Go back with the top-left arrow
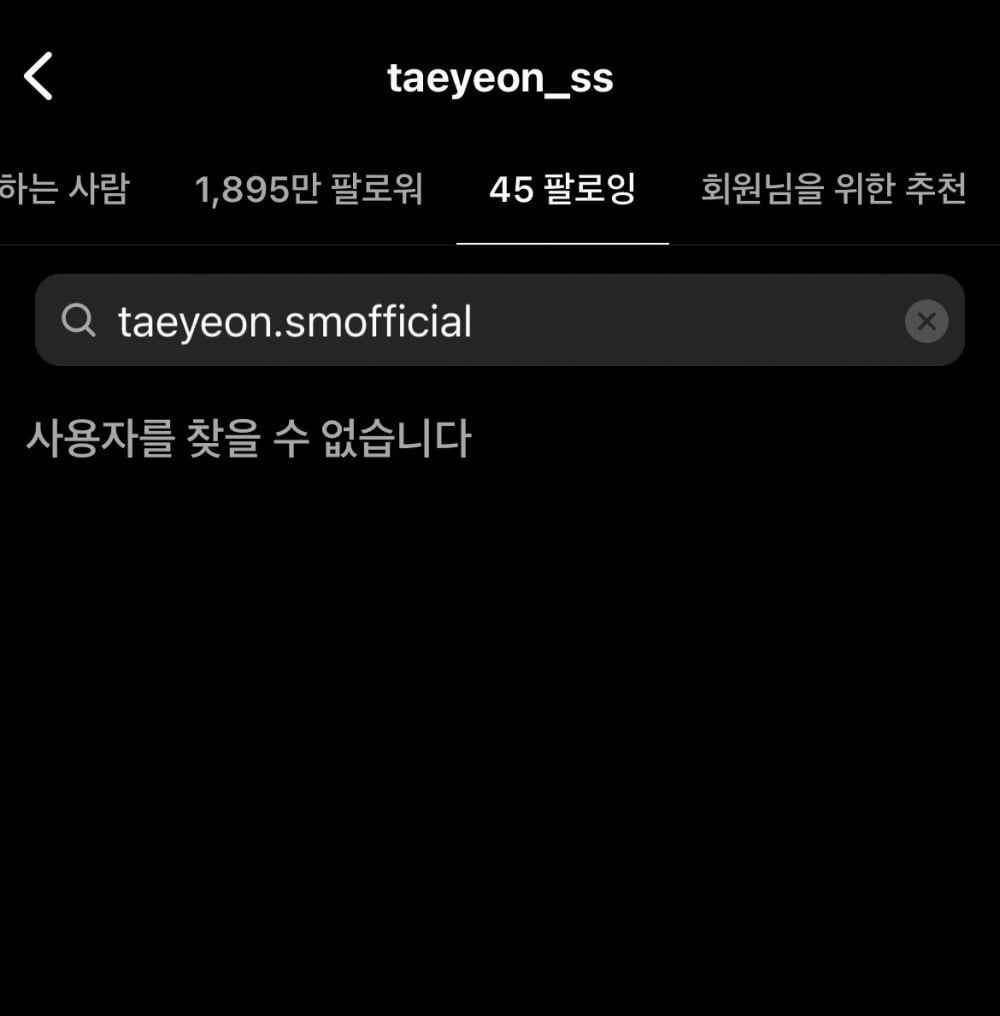The width and height of the screenshot is (1000, 1016). click(38, 77)
